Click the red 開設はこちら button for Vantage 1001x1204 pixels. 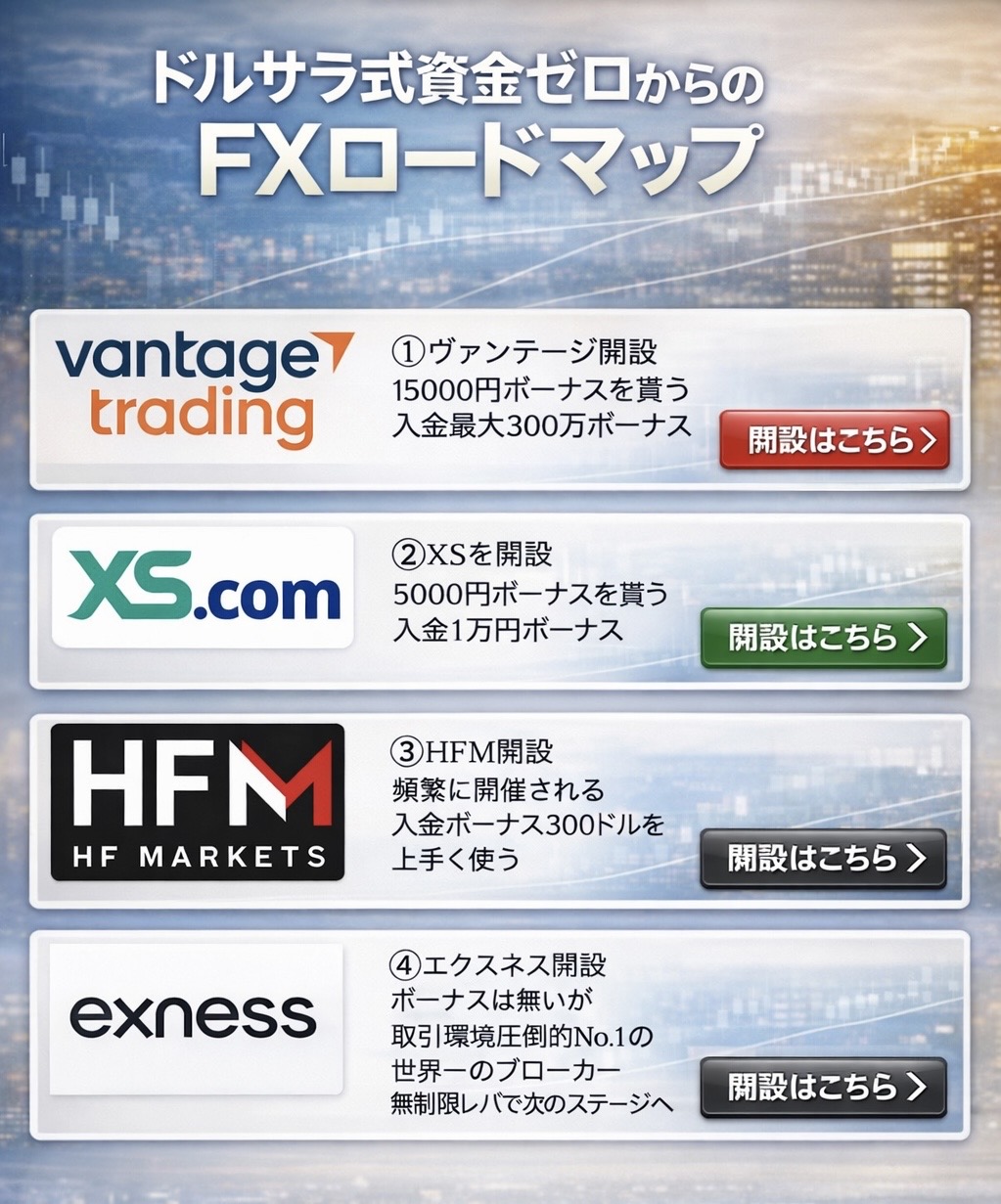pos(833,440)
